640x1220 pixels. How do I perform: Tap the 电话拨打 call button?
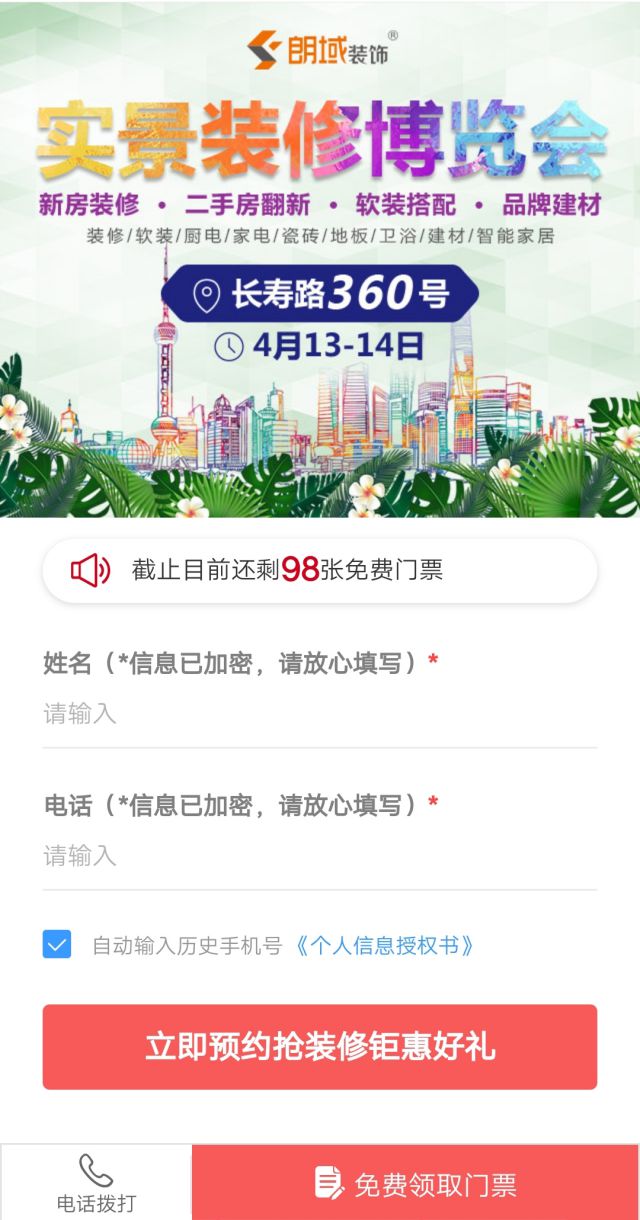coord(96,1183)
